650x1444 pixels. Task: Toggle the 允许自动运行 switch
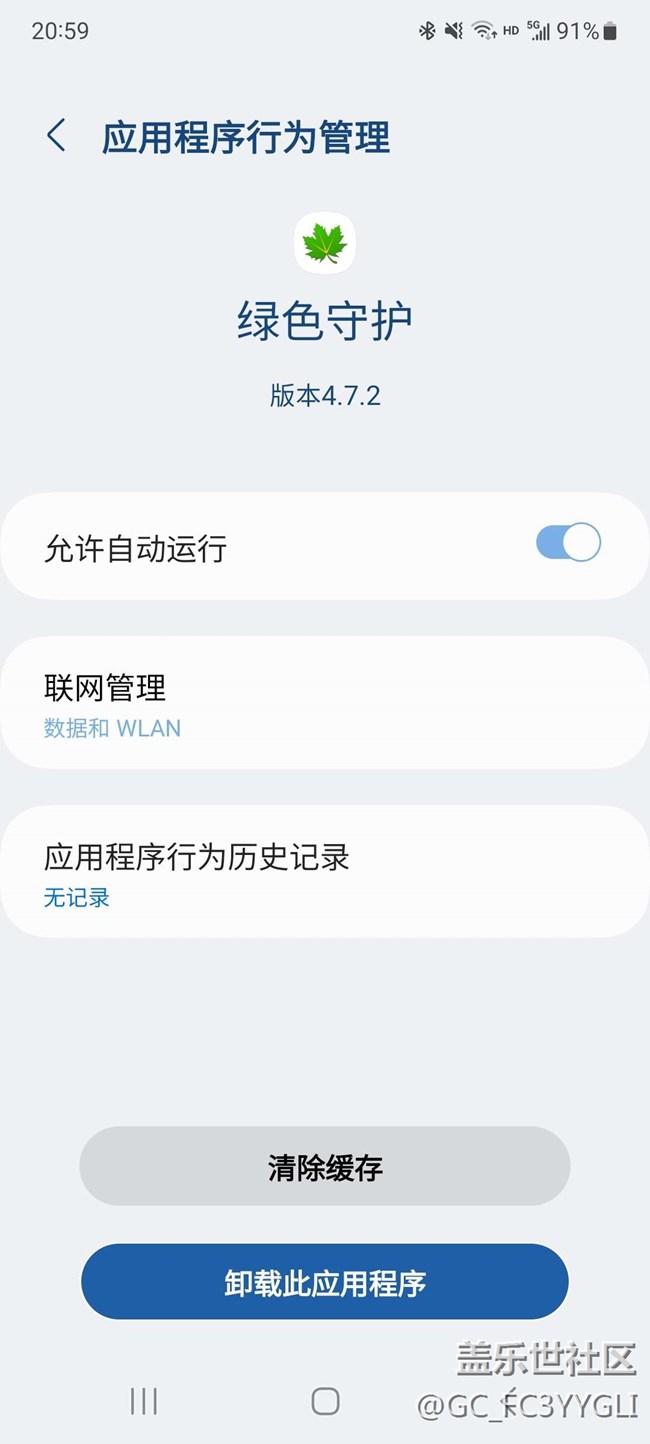point(568,543)
